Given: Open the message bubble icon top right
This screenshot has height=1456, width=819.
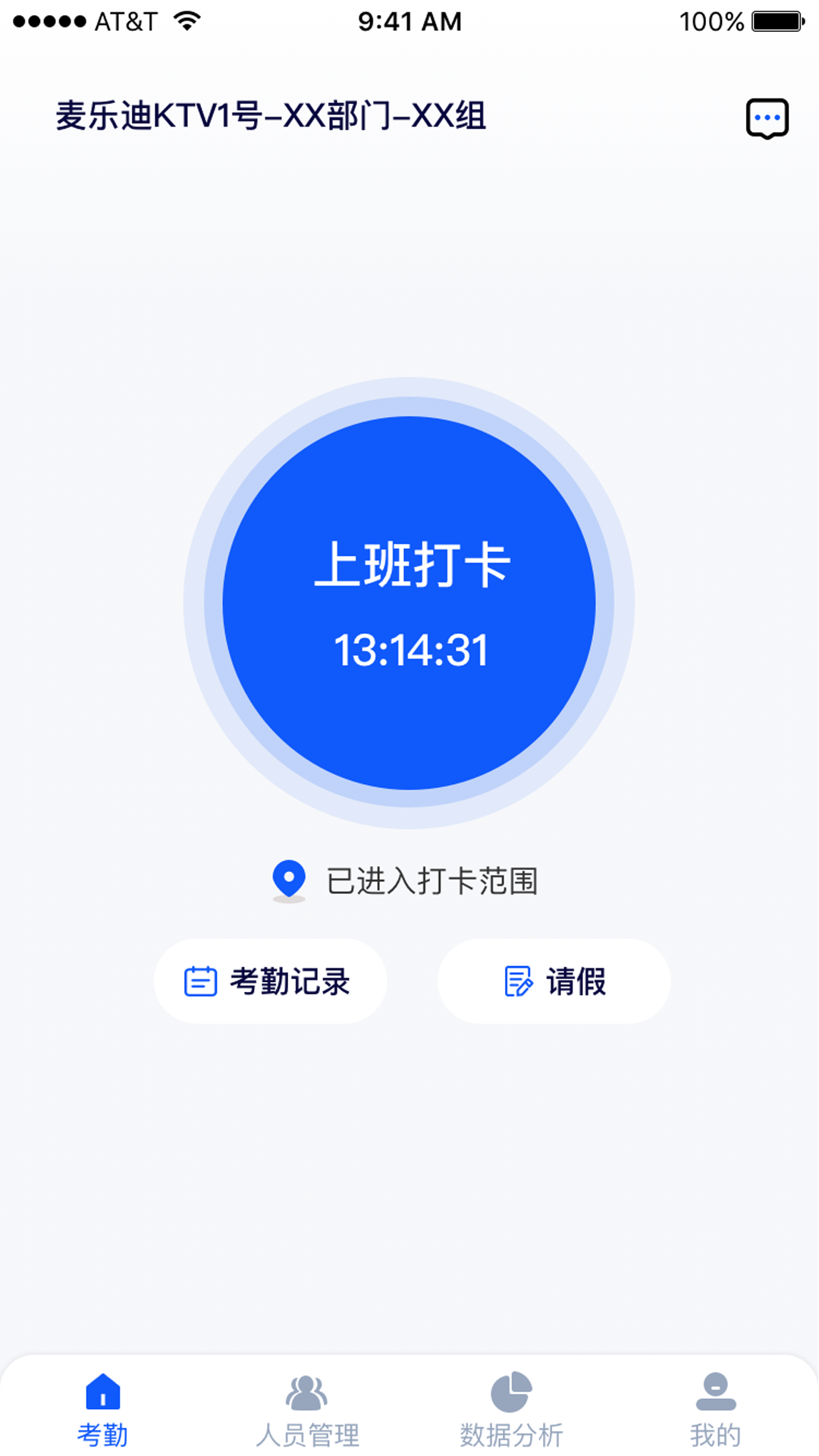Looking at the screenshot, I should tap(767, 118).
